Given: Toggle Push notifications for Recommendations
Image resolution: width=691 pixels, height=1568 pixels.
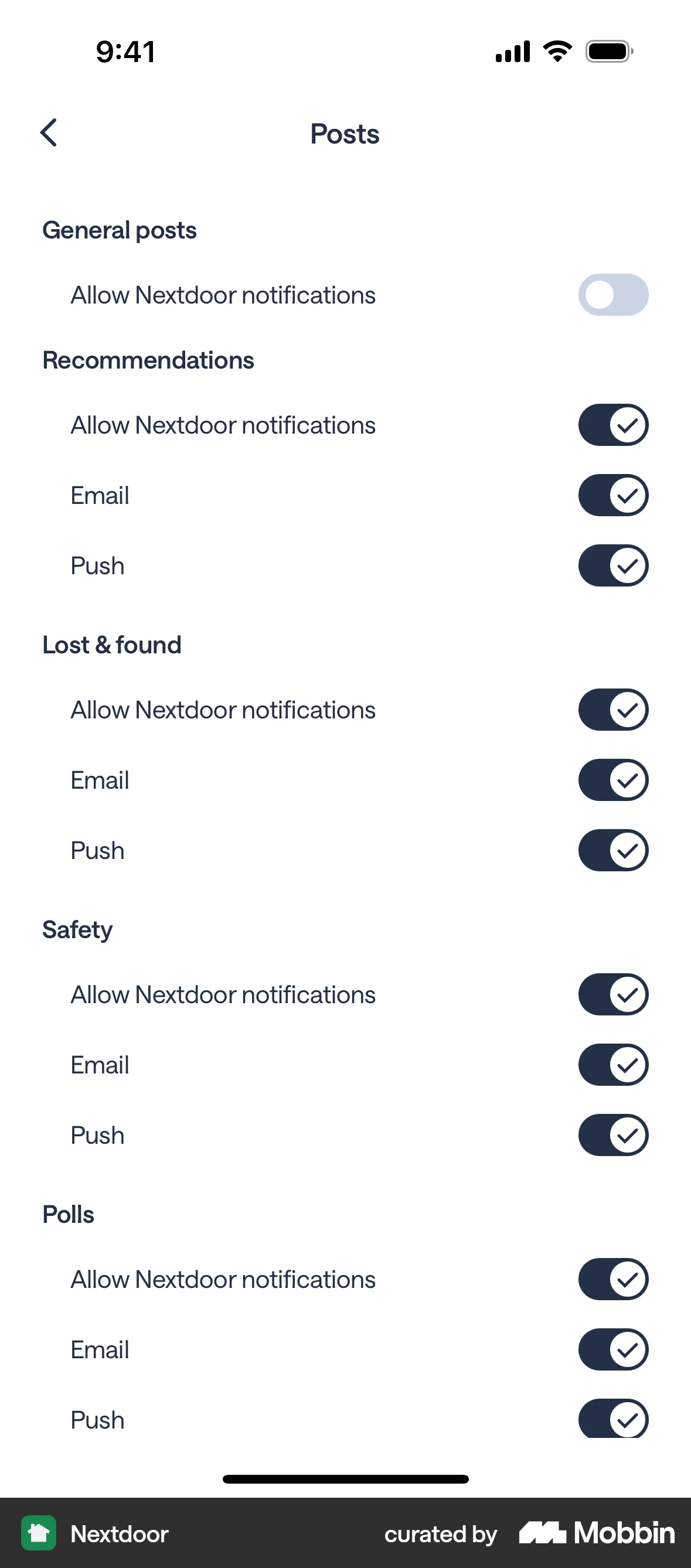Looking at the screenshot, I should point(612,565).
